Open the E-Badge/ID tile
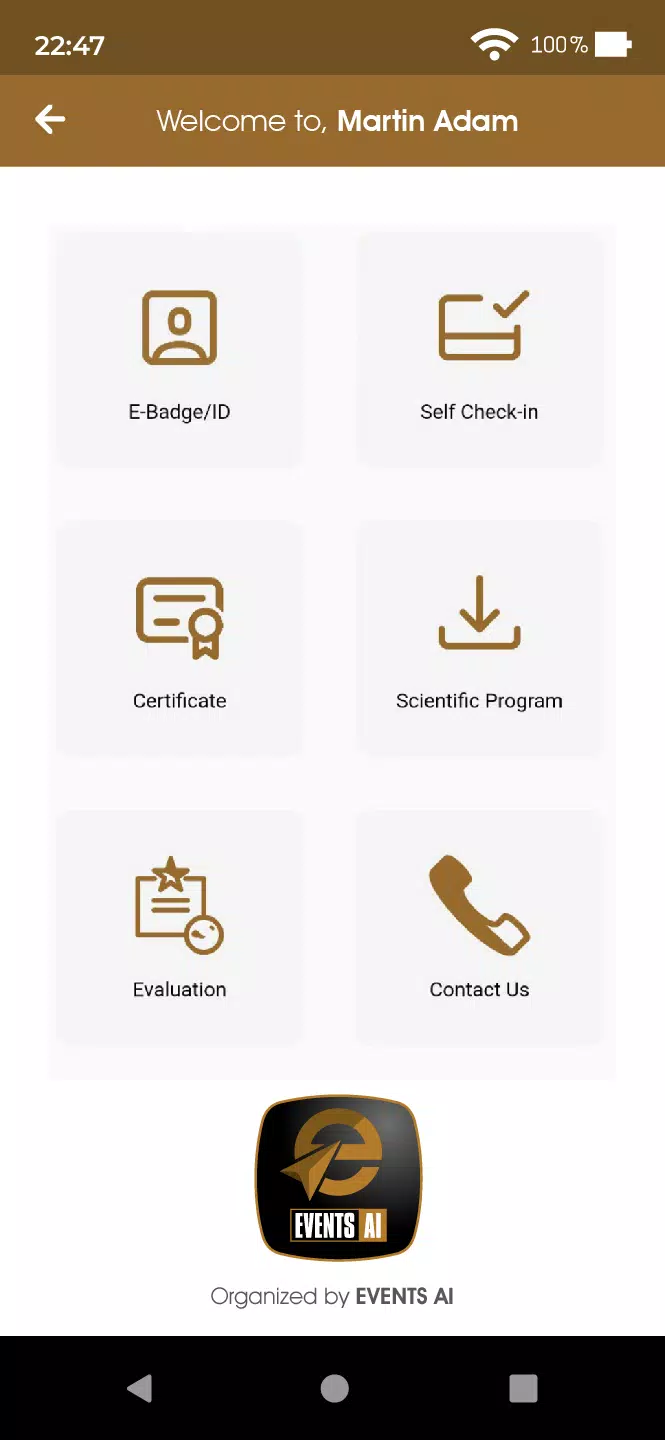This screenshot has width=665, height=1440. point(180,352)
